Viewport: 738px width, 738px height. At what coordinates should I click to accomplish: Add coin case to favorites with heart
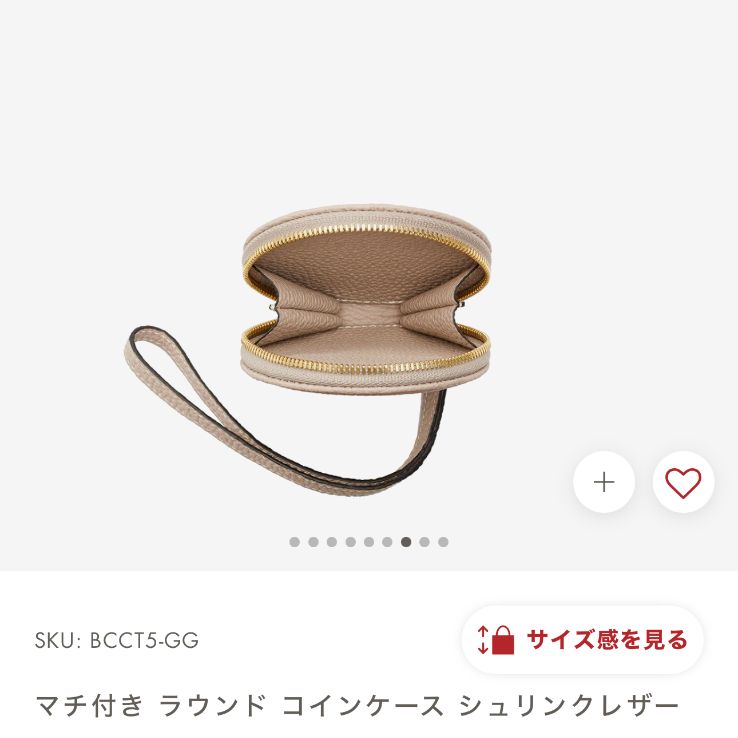point(683,482)
